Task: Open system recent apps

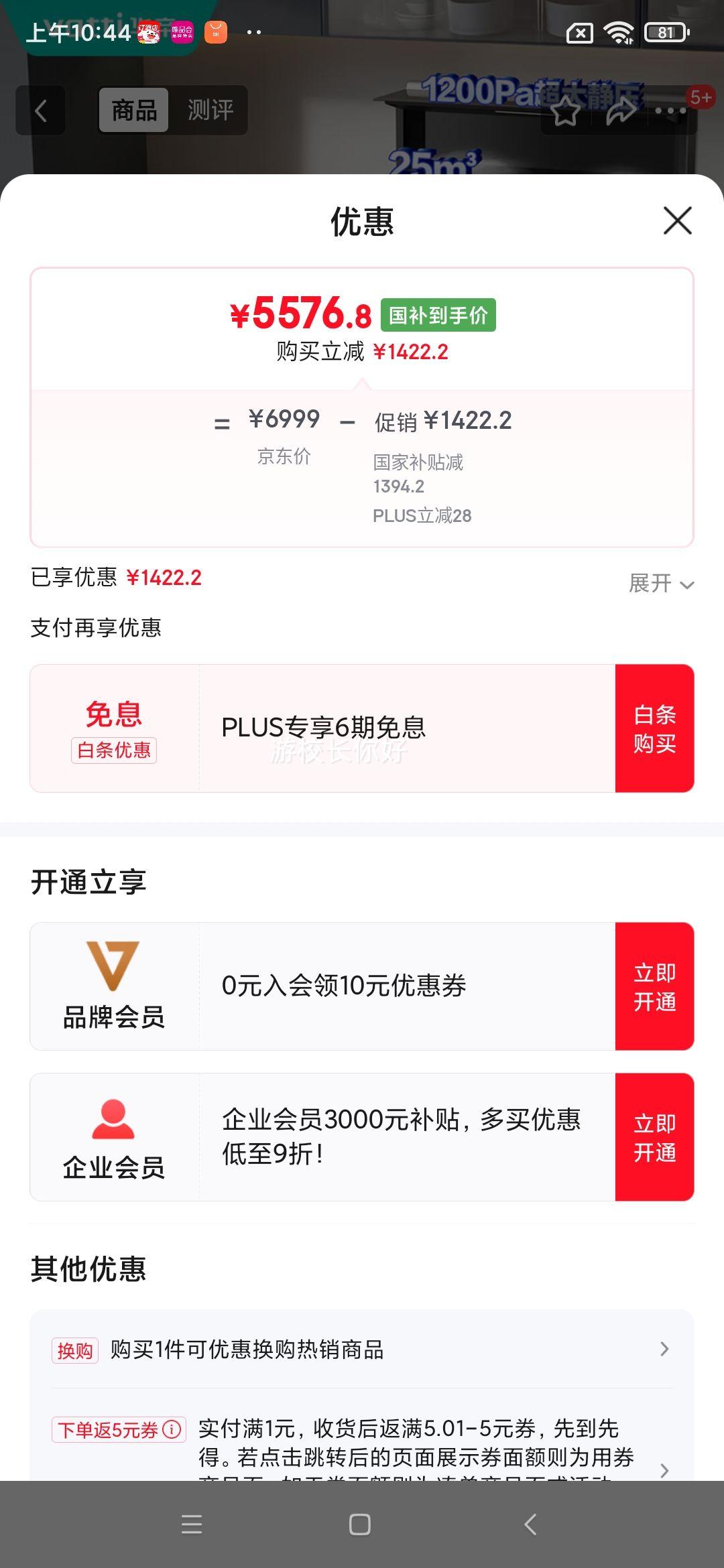Action: click(x=192, y=1524)
